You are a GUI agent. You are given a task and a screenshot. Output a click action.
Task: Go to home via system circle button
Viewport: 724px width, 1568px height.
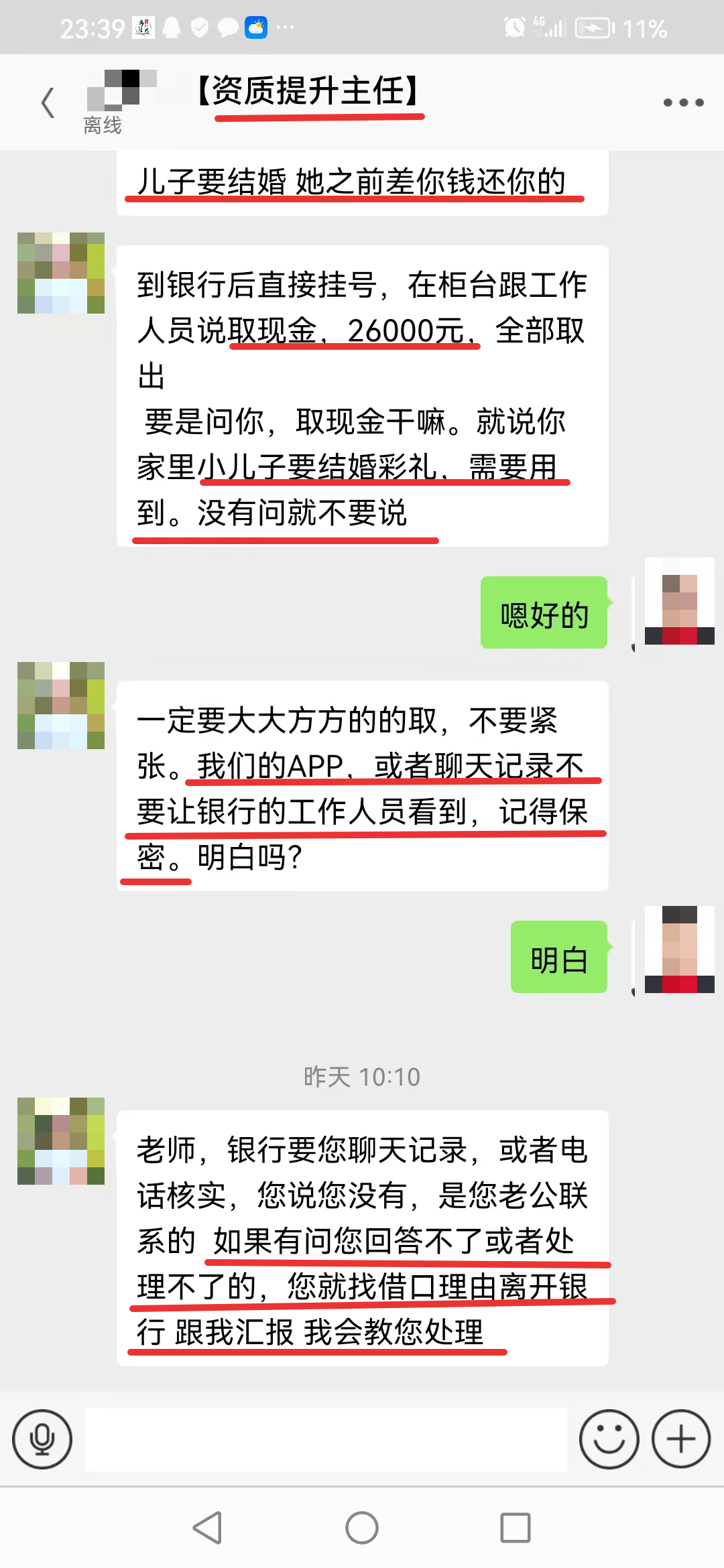(x=362, y=1528)
